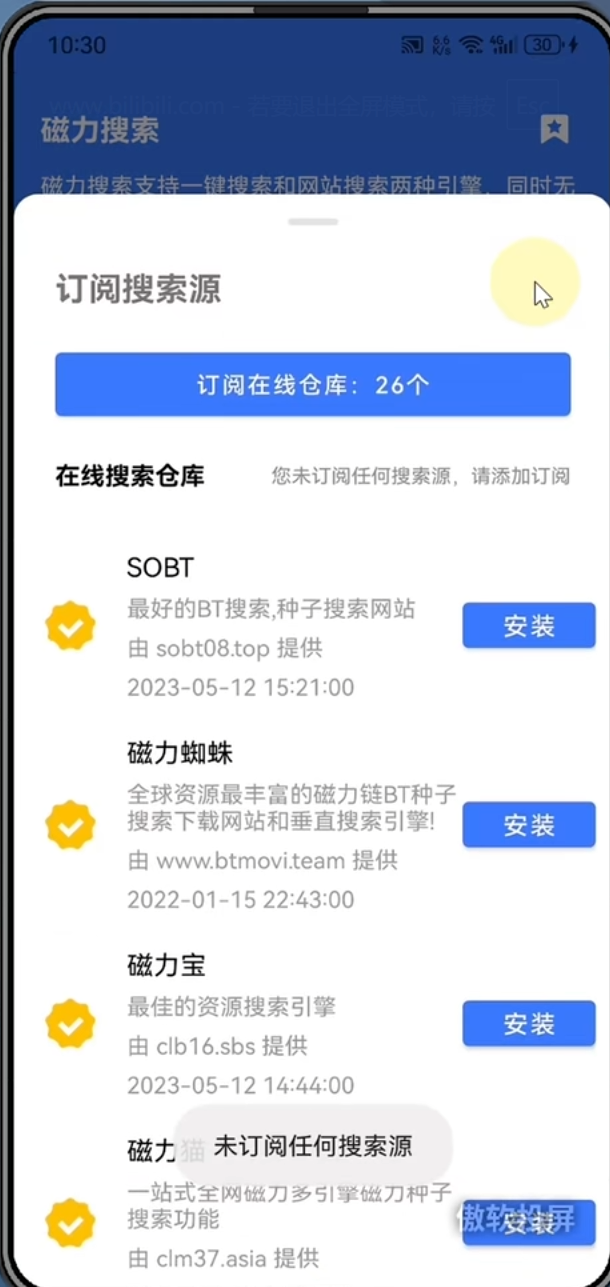Image resolution: width=610 pixels, height=1287 pixels.
Task: Install the SOBT search source
Action: point(528,626)
